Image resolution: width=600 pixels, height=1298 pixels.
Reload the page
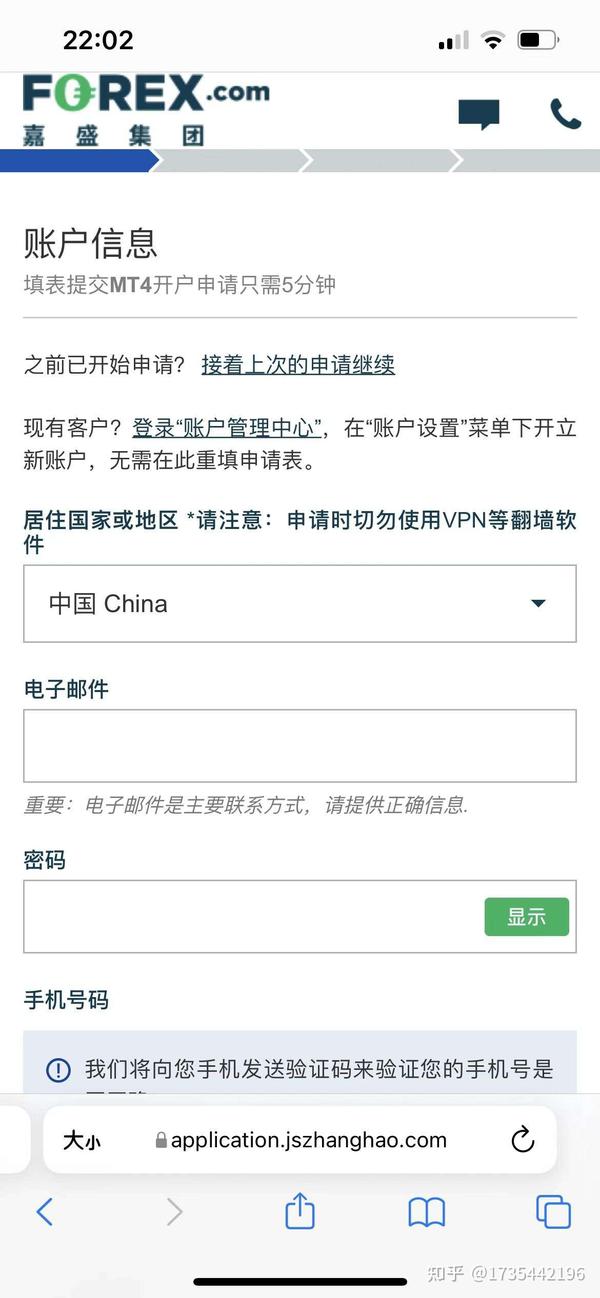click(522, 1140)
